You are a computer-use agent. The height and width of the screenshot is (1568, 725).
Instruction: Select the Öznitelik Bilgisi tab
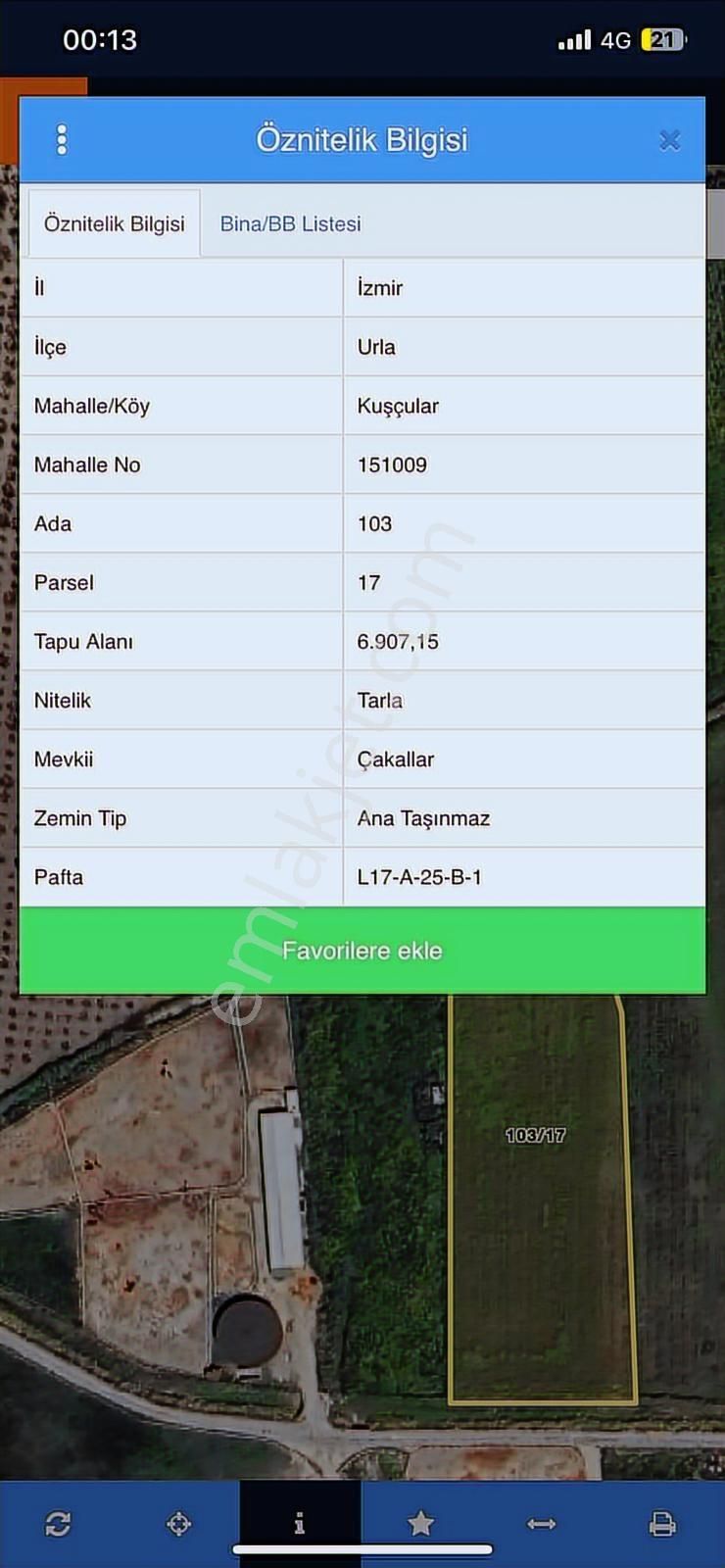click(x=114, y=222)
